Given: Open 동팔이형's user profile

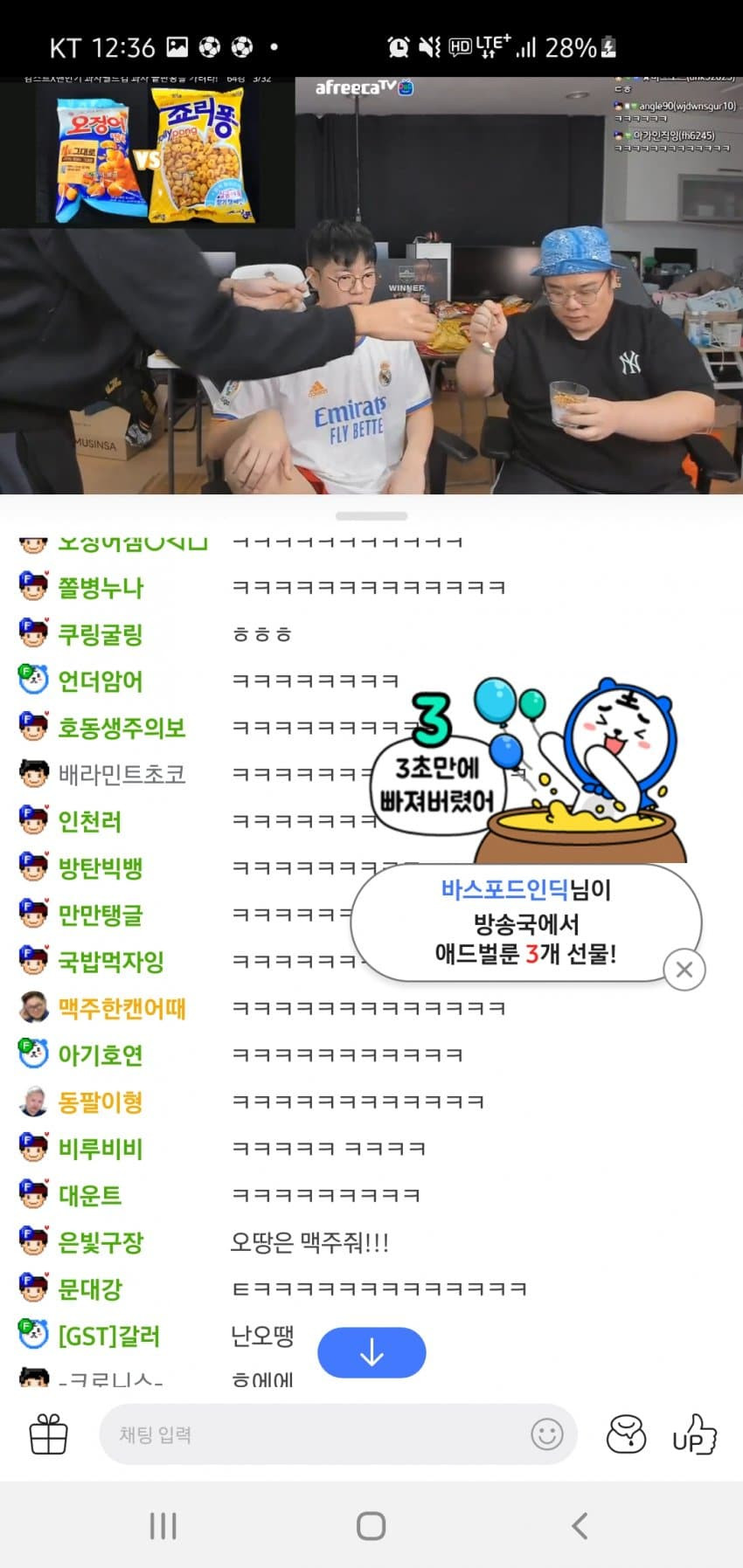Looking at the screenshot, I should pyautogui.click(x=100, y=1102).
